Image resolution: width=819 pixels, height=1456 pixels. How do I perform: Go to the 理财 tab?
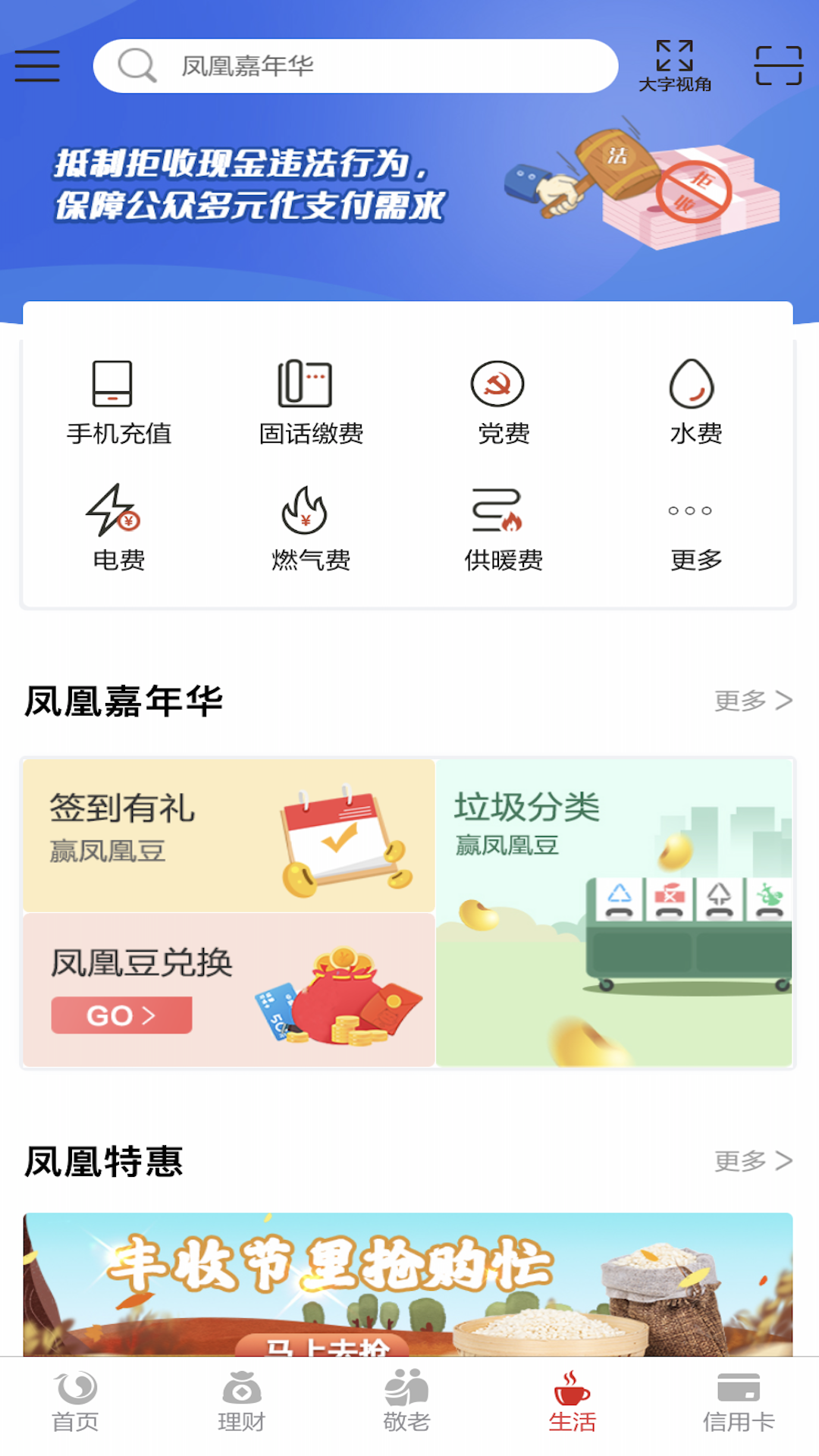(241, 1402)
